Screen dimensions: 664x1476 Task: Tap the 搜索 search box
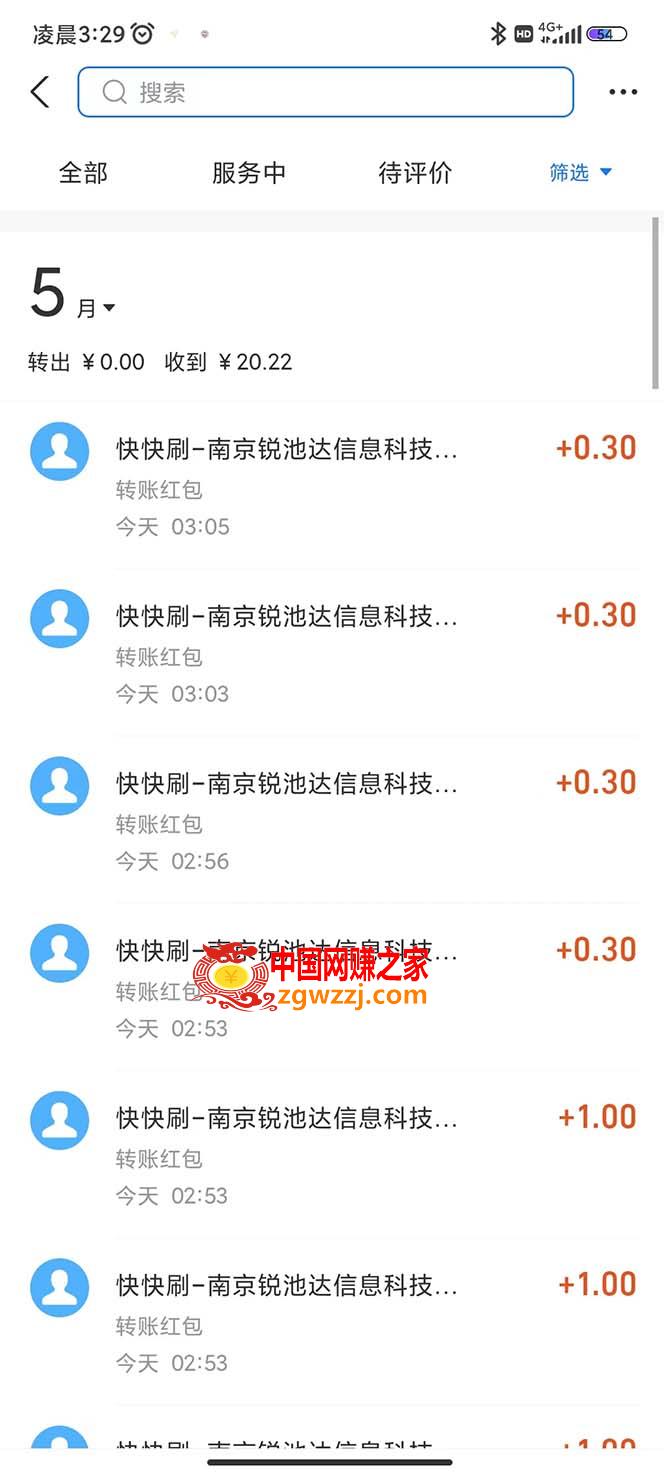326,92
